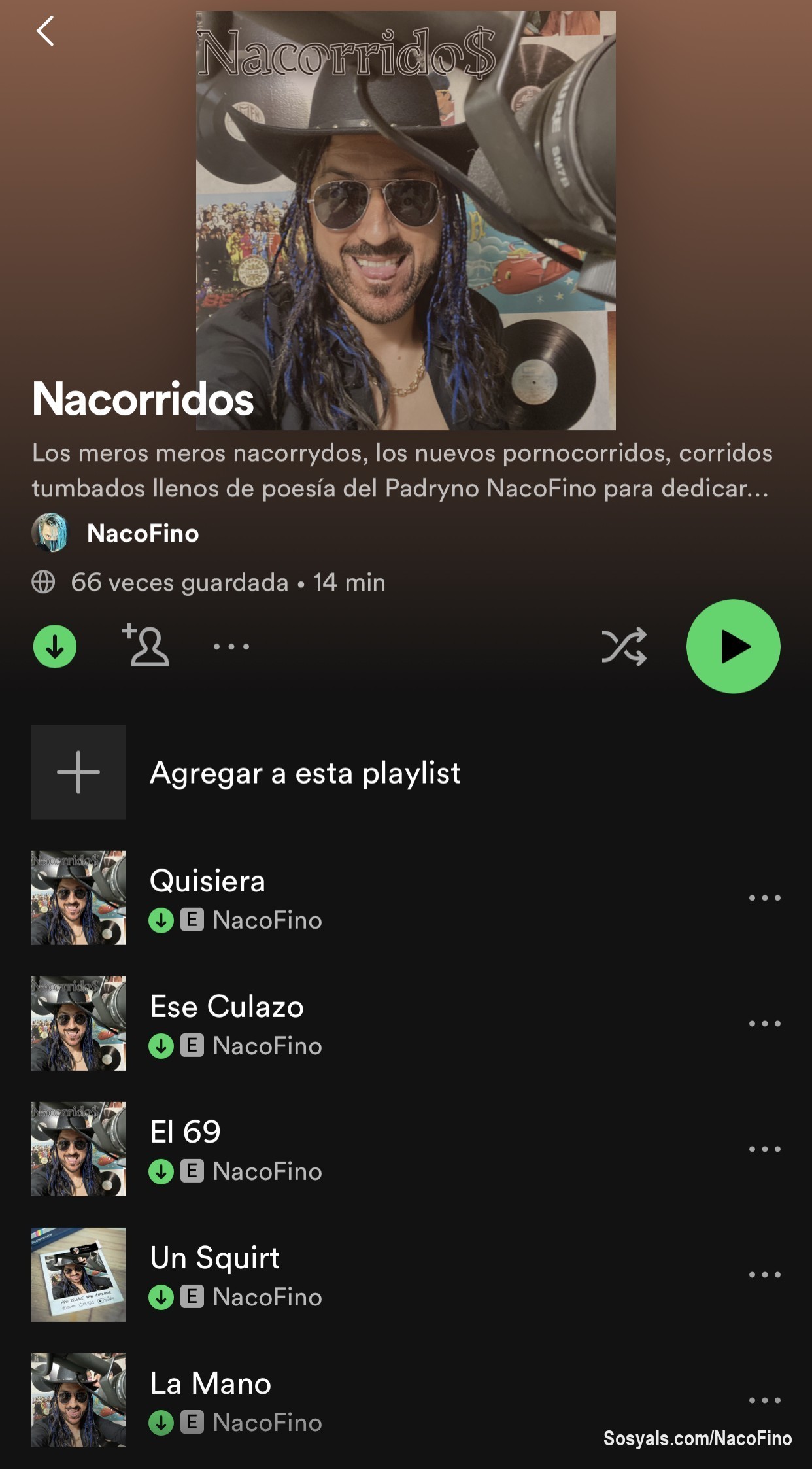Open more options for Quisiera
Screen dimensions: 812x1469
[764, 898]
